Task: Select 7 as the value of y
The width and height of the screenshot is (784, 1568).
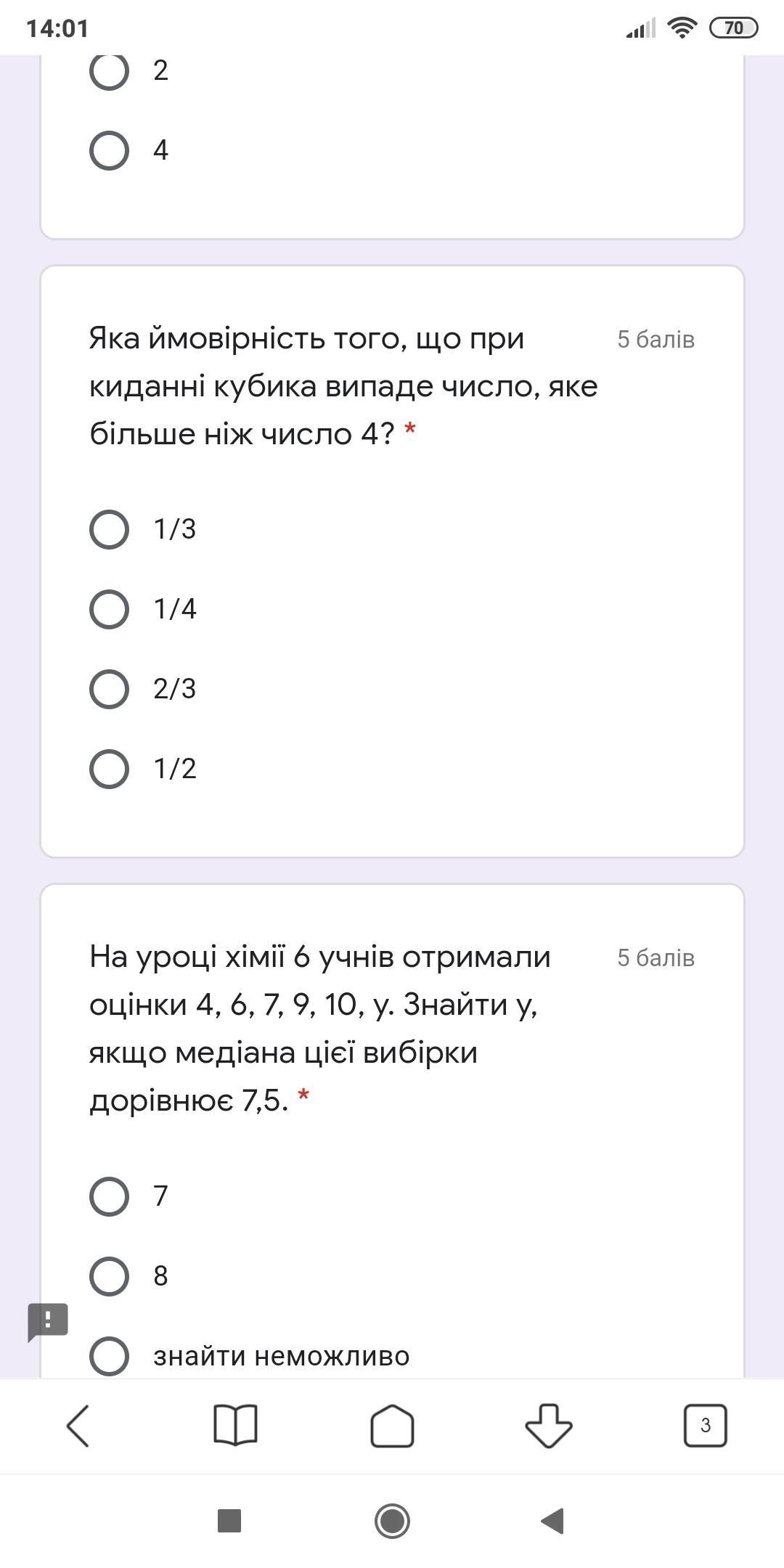Action: click(x=110, y=1196)
